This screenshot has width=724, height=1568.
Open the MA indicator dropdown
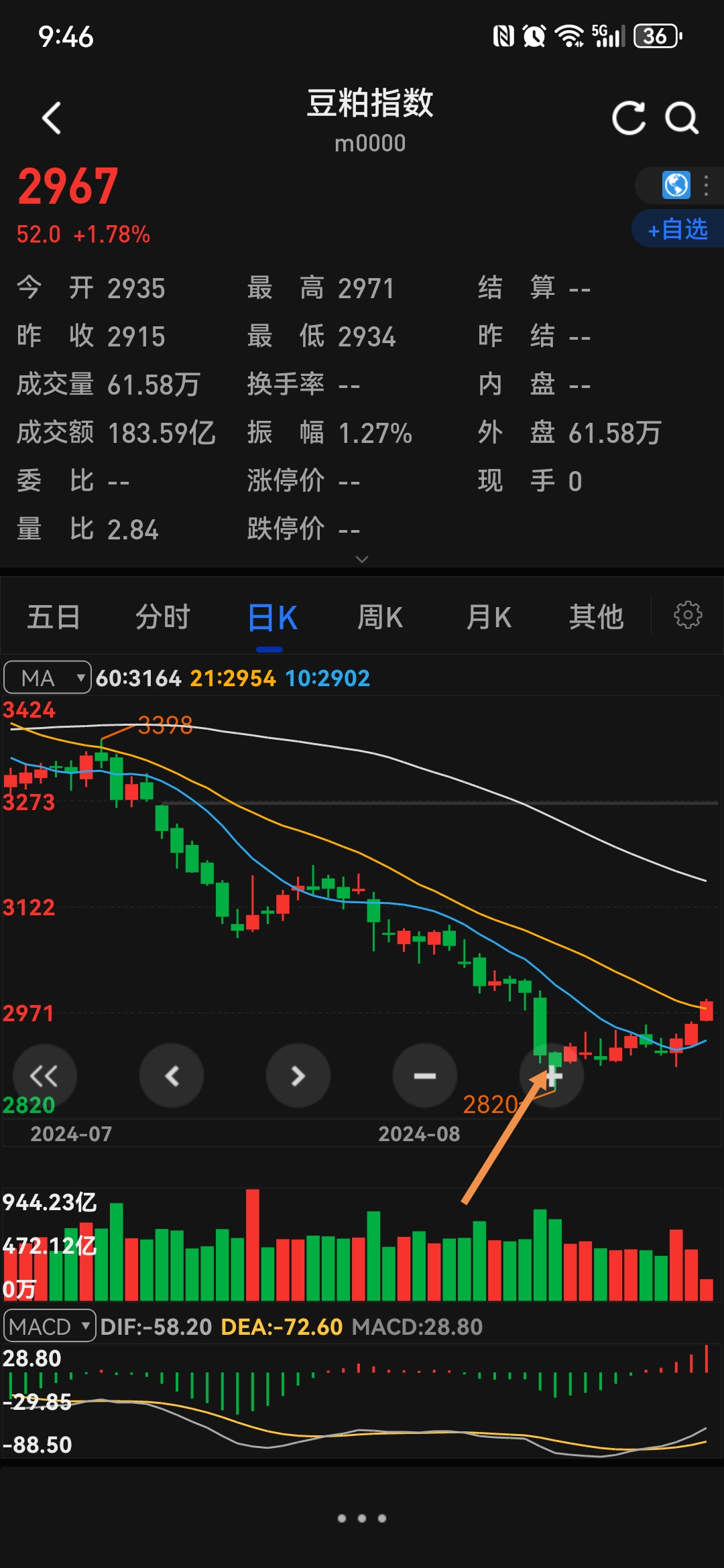[x=48, y=677]
